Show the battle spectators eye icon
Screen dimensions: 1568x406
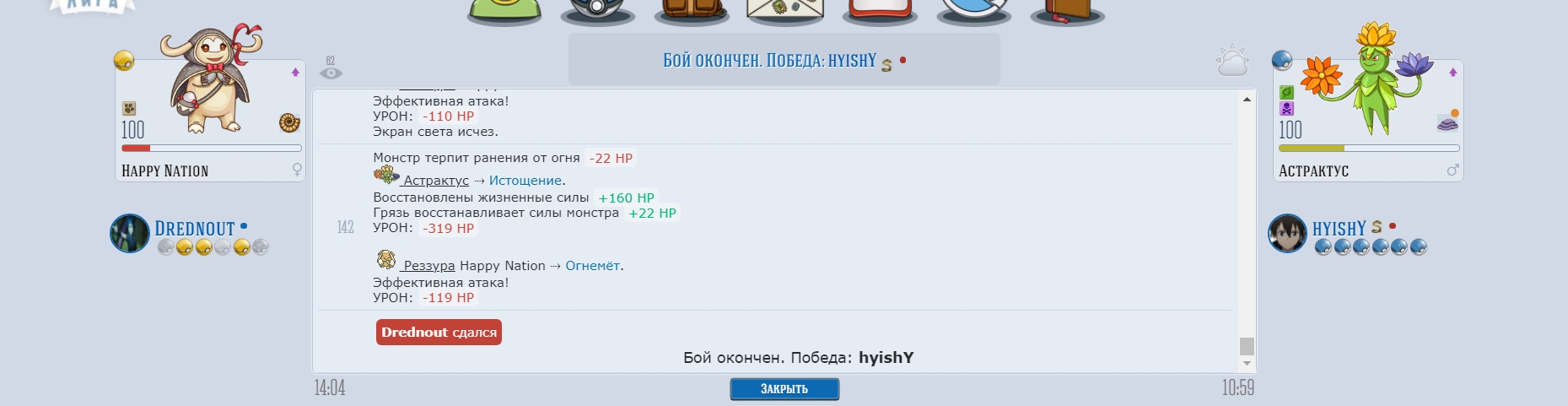[x=331, y=73]
